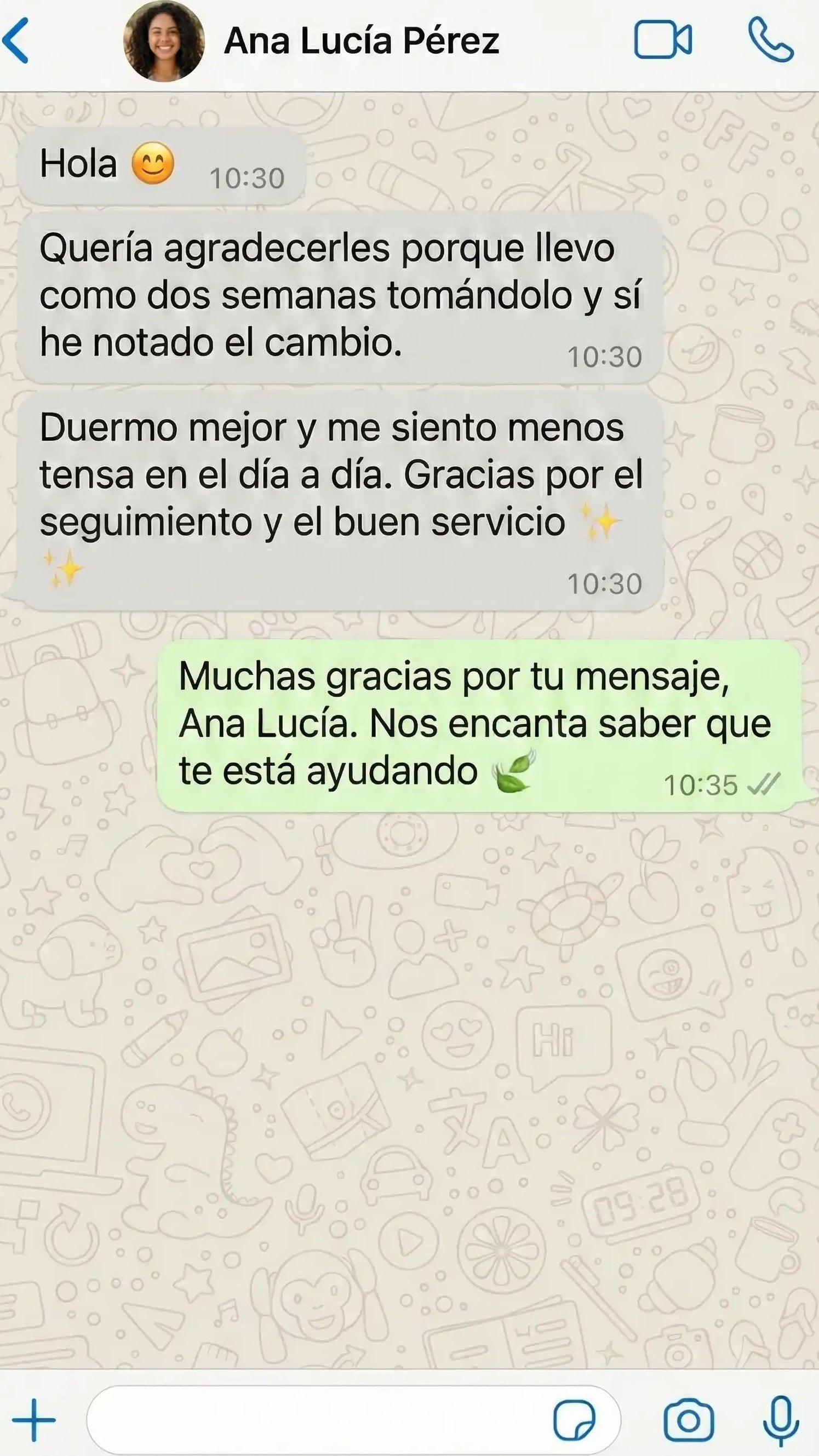The width and height of the screenshot is (819, 1456).
Task: Focus the message text field
Action: point(317,1419)
